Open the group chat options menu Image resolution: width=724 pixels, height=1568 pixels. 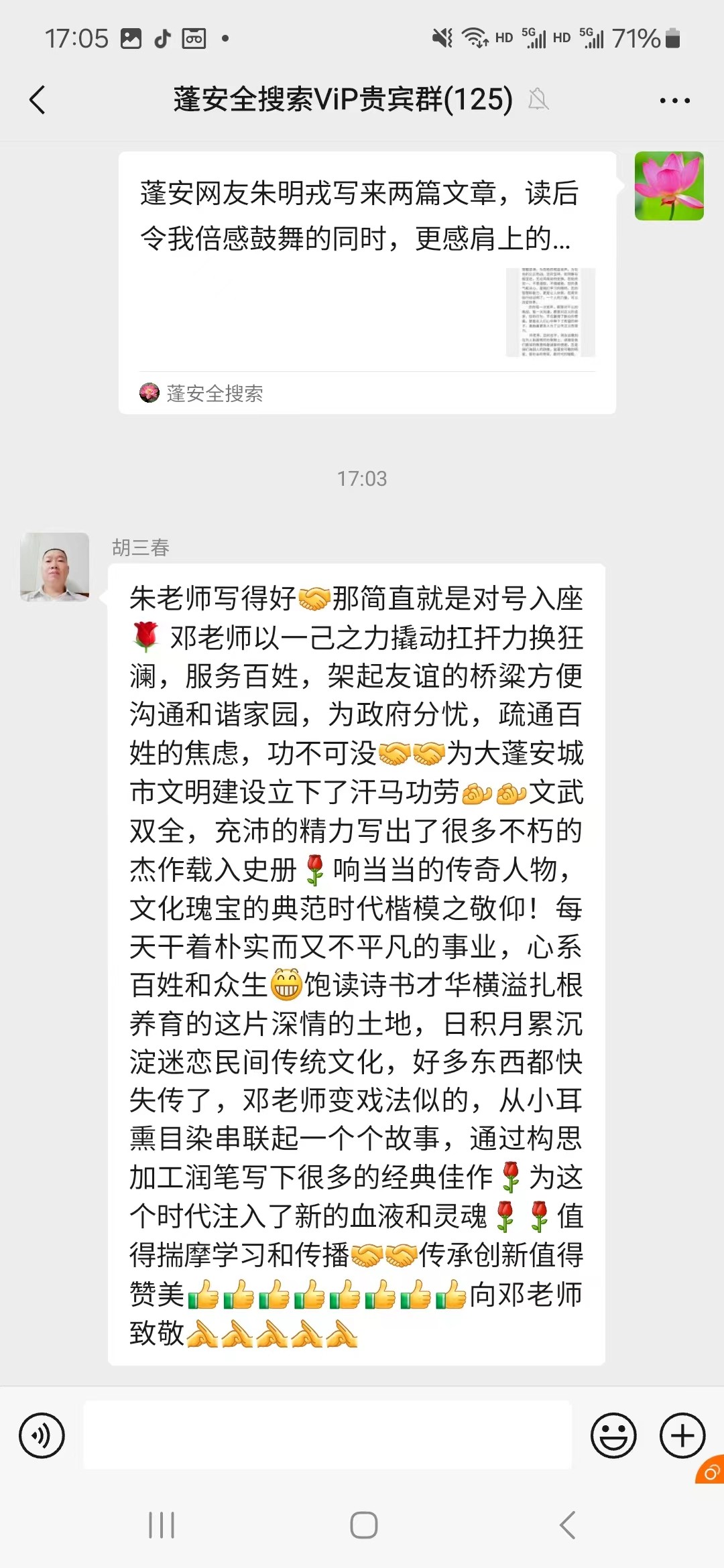coord(674,101)
